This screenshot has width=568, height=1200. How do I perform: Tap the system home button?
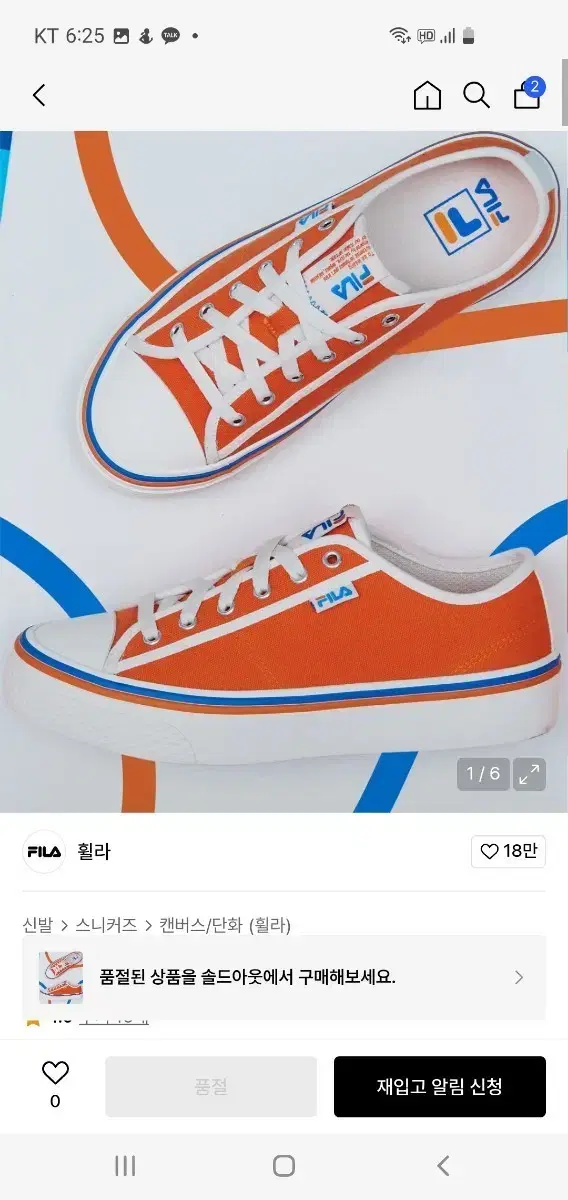(x=284, y=1165)
